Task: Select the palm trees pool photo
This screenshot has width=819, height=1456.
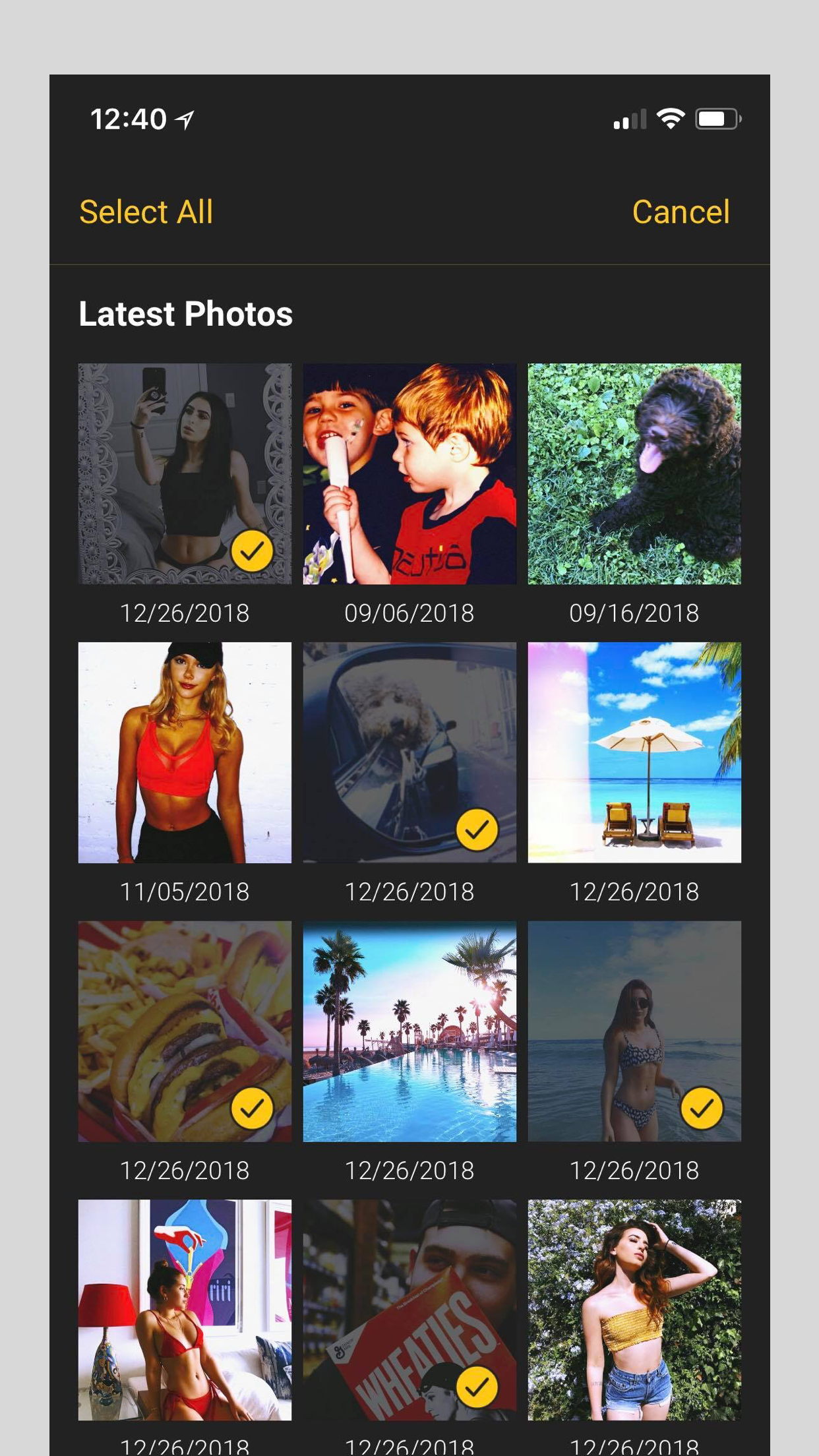Action: pyautogui.click(x=409, y=1031)
